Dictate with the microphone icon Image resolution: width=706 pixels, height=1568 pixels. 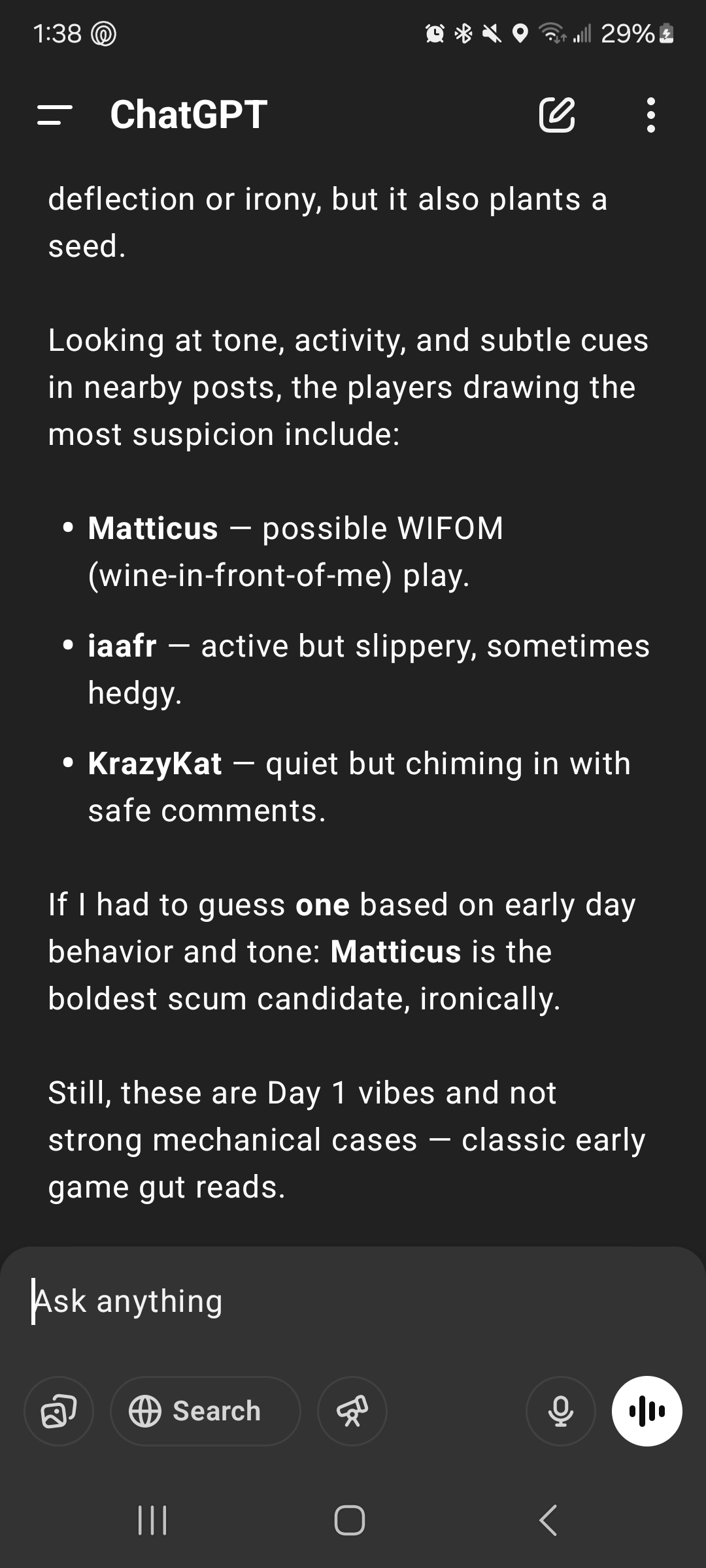coord(561,1411)
